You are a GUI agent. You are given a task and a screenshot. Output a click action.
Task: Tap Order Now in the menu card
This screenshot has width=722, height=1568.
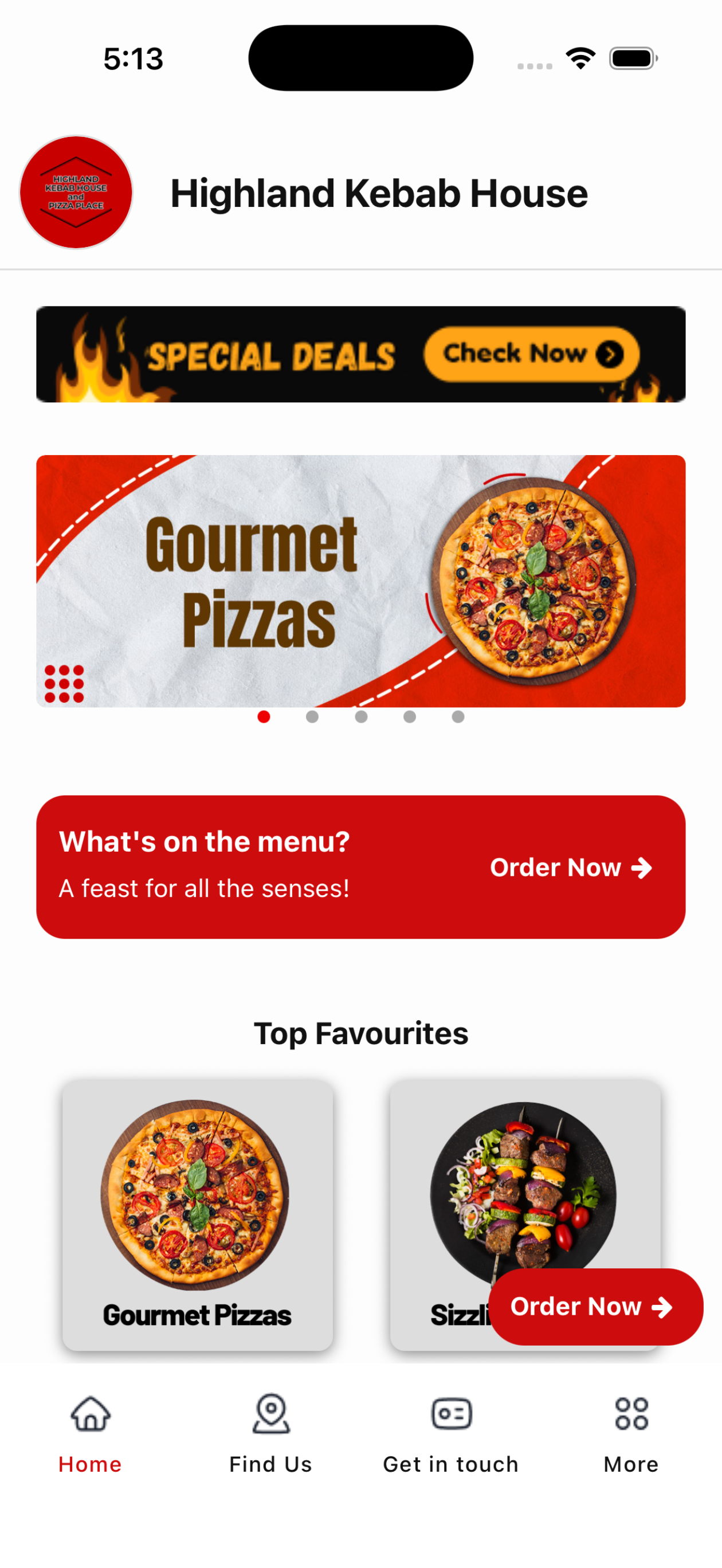pos(570,868)
